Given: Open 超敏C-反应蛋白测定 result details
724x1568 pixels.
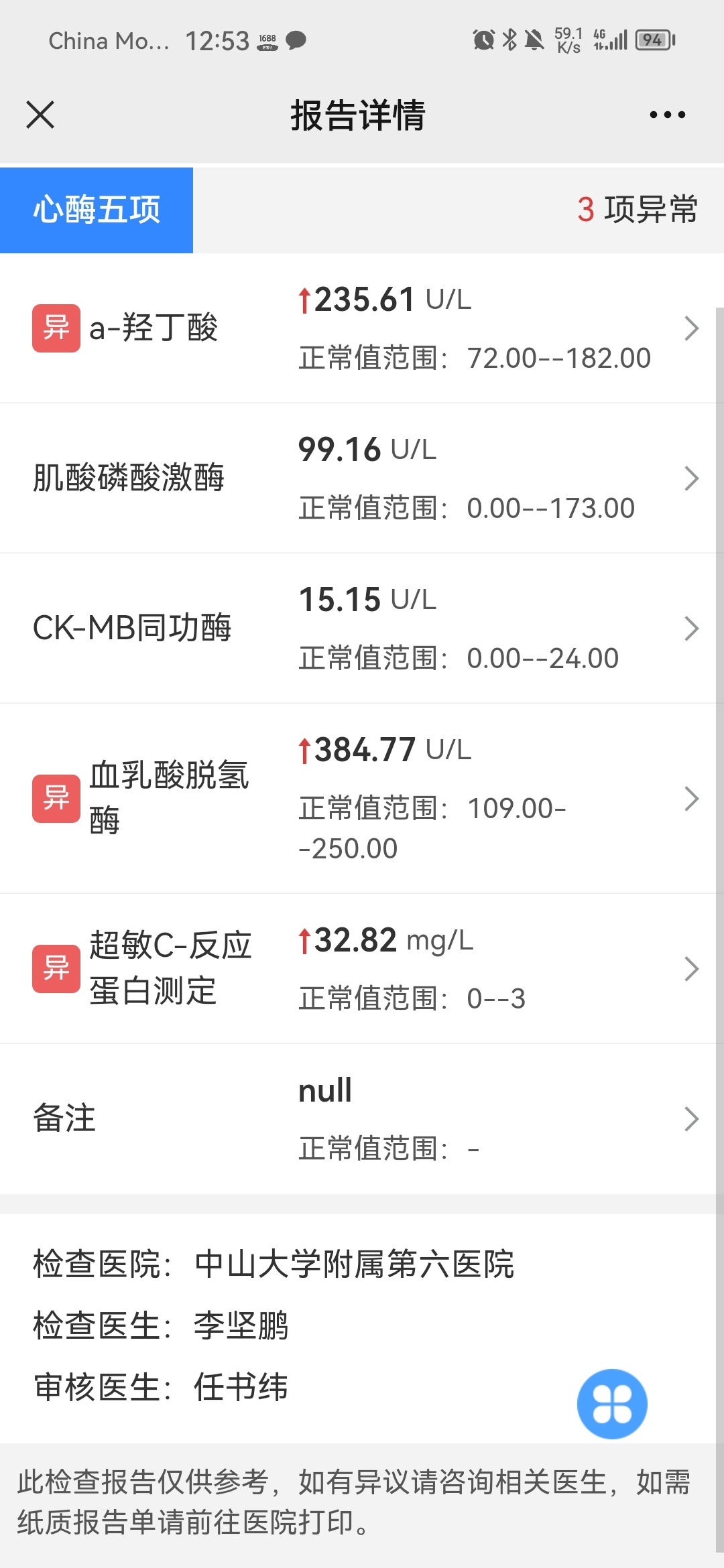Looking at the screenshot, I should [362, 968].
